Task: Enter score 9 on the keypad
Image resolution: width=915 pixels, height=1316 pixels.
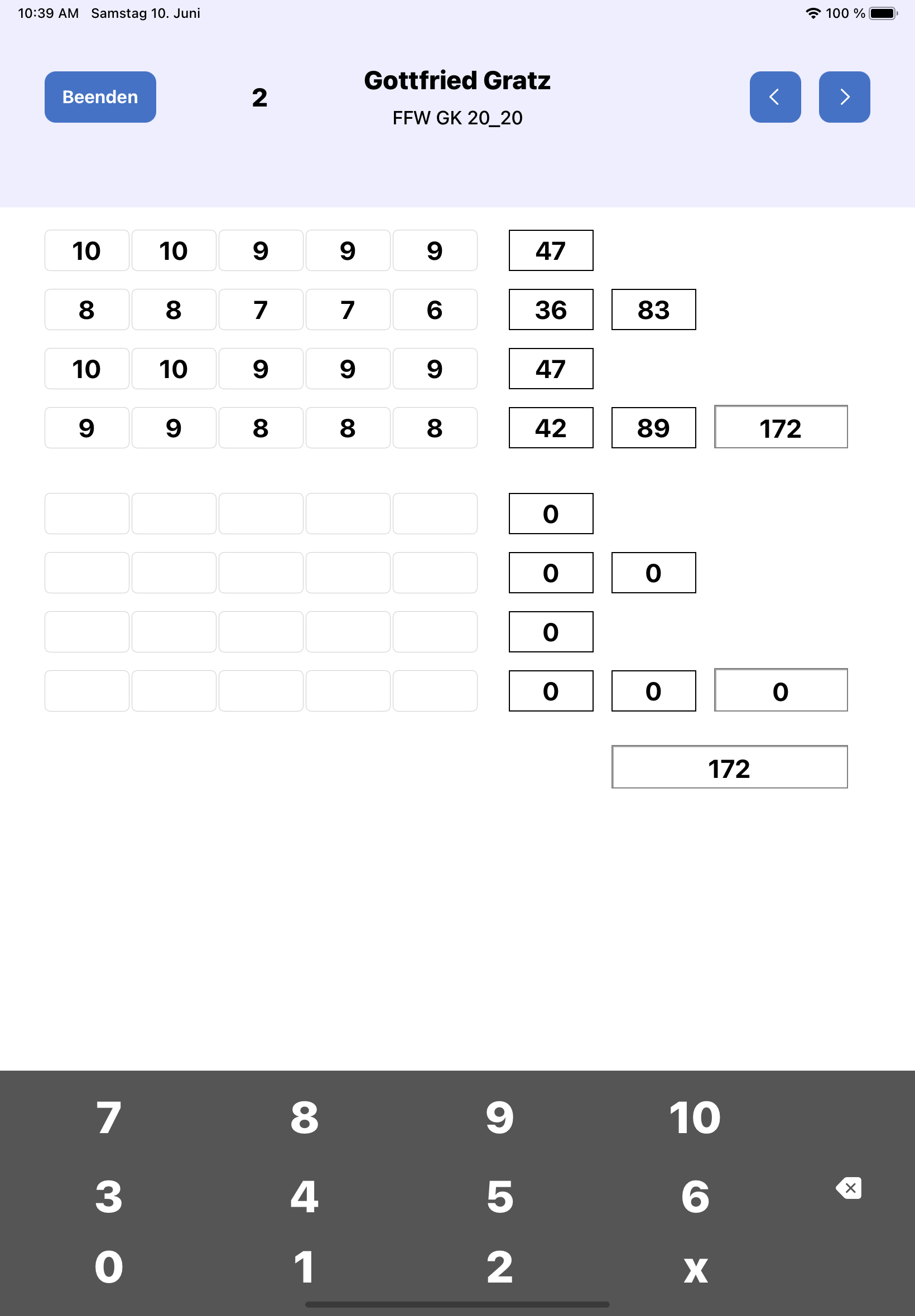Action: click(x=499, y=1118)
